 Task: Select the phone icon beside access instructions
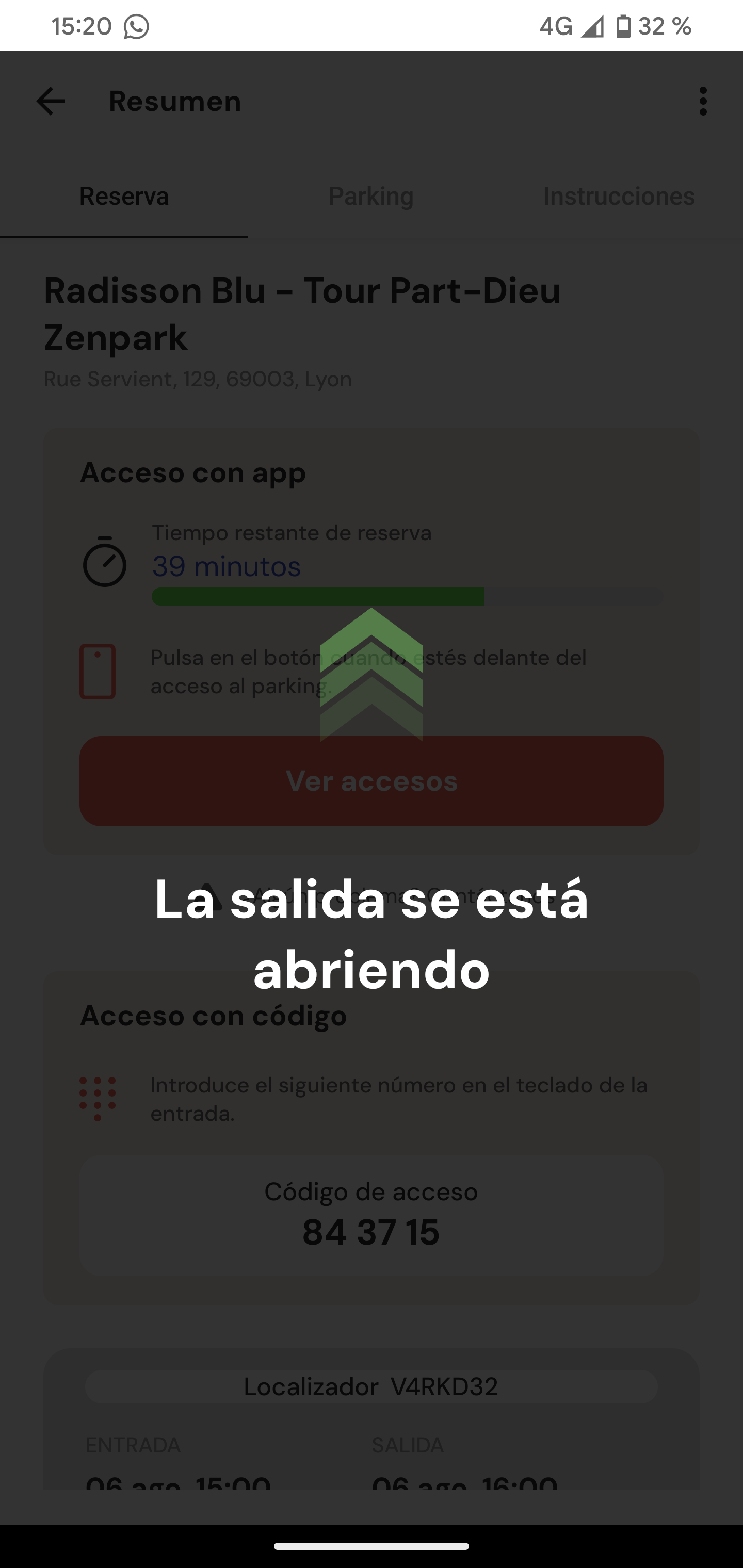coord(97,671)
